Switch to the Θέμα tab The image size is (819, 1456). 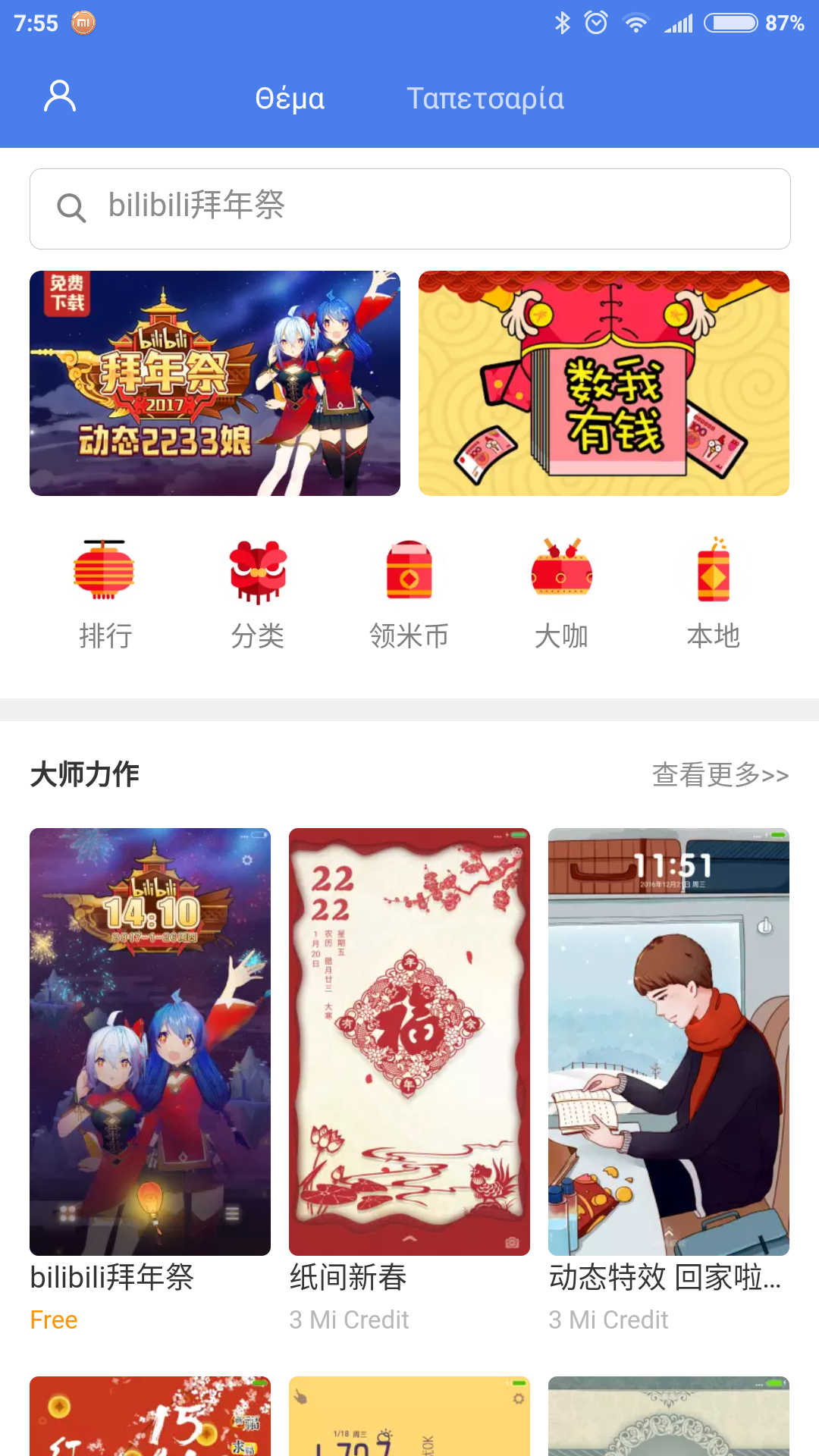click(290, 99)
